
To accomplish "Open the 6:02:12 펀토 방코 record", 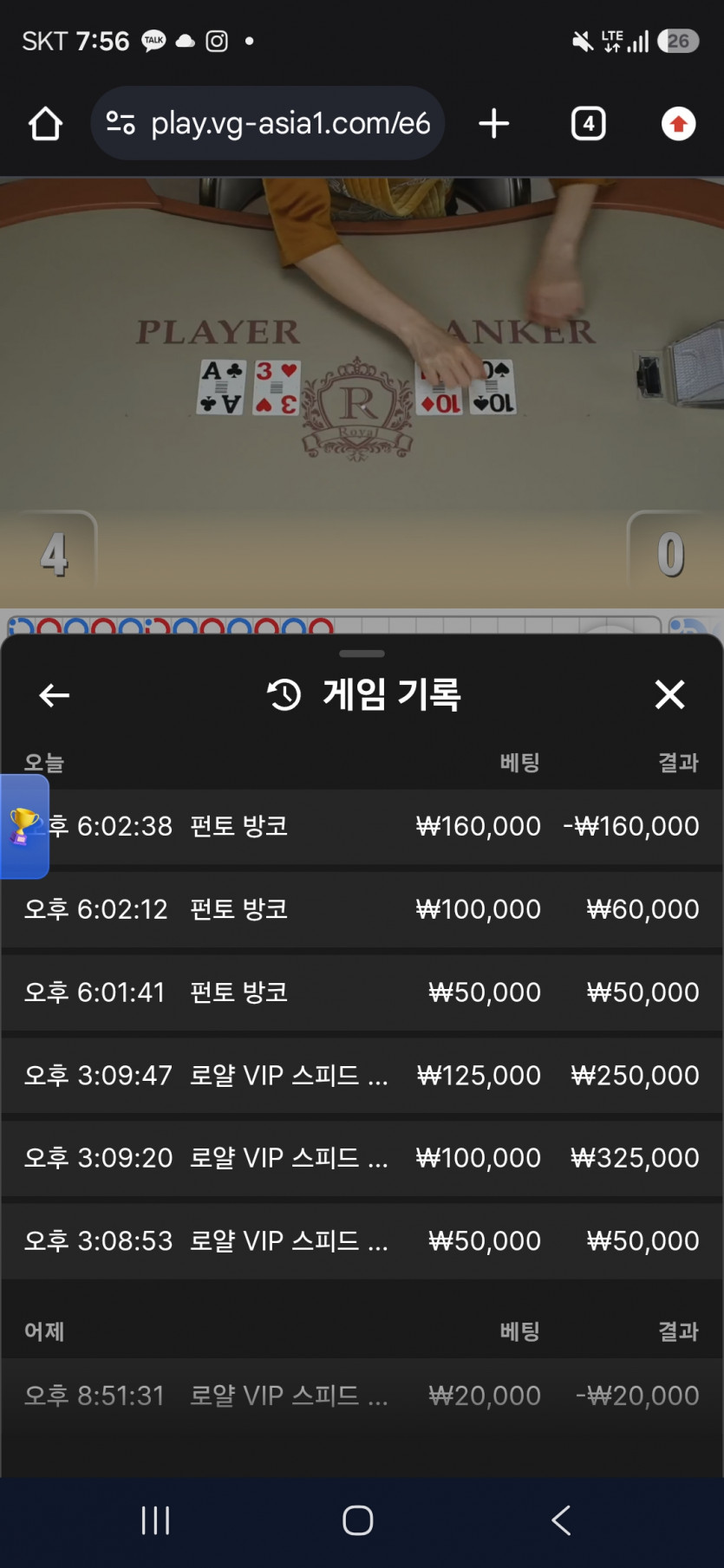I will tap(362, 909).
